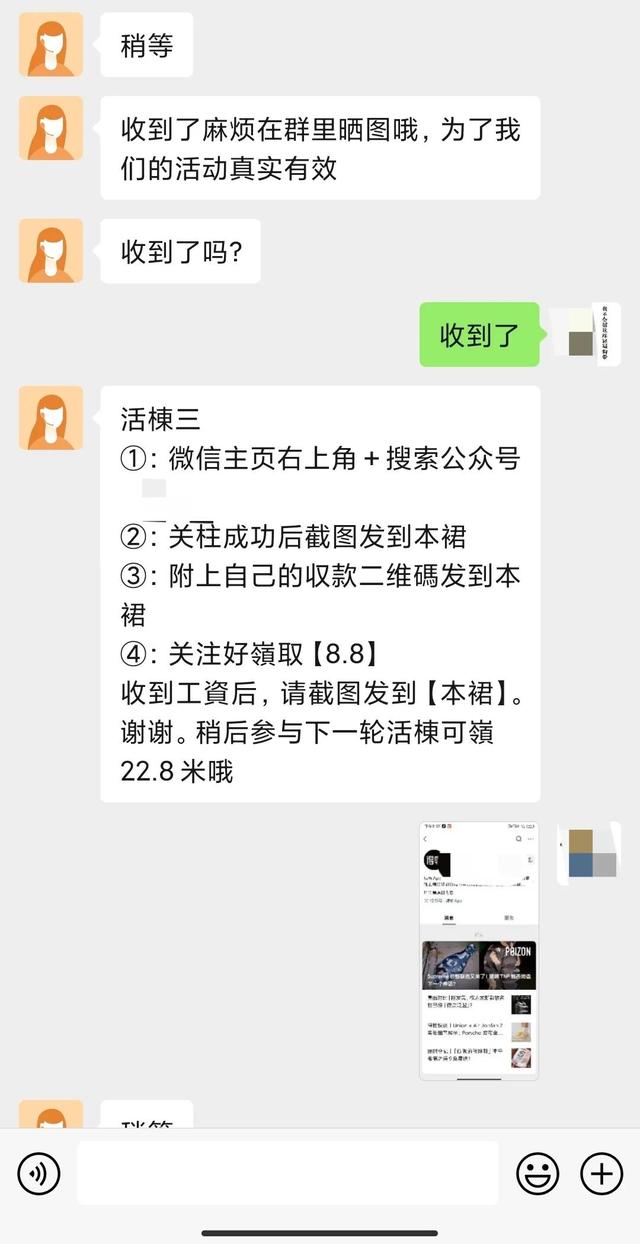This screenshot has width=640, height=1244.
Task: Tap sender's avatar beside "收到了吗?" message
Action: [51, 251]
